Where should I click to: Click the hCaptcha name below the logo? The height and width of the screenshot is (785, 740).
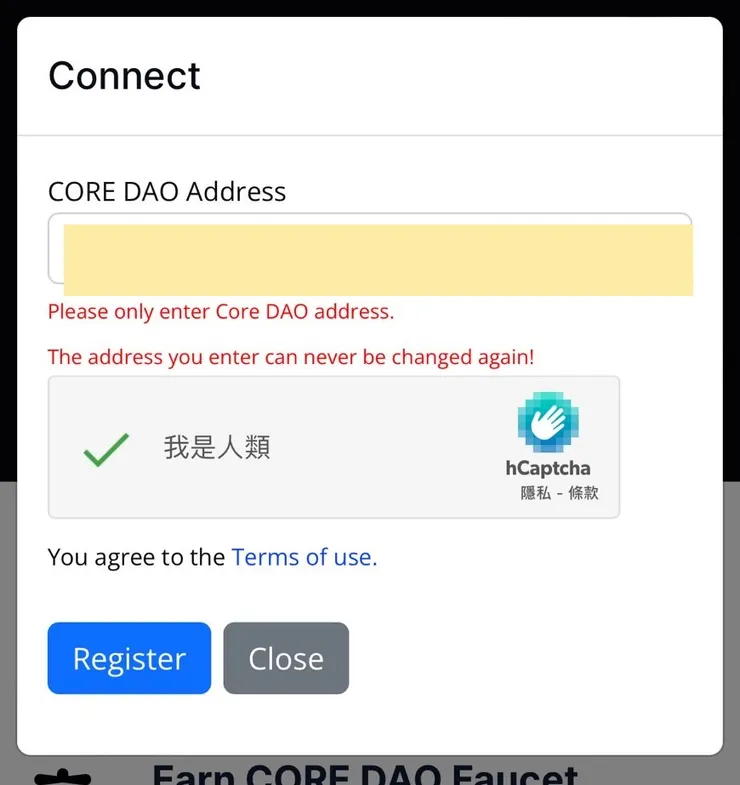(x=550, y=468)
